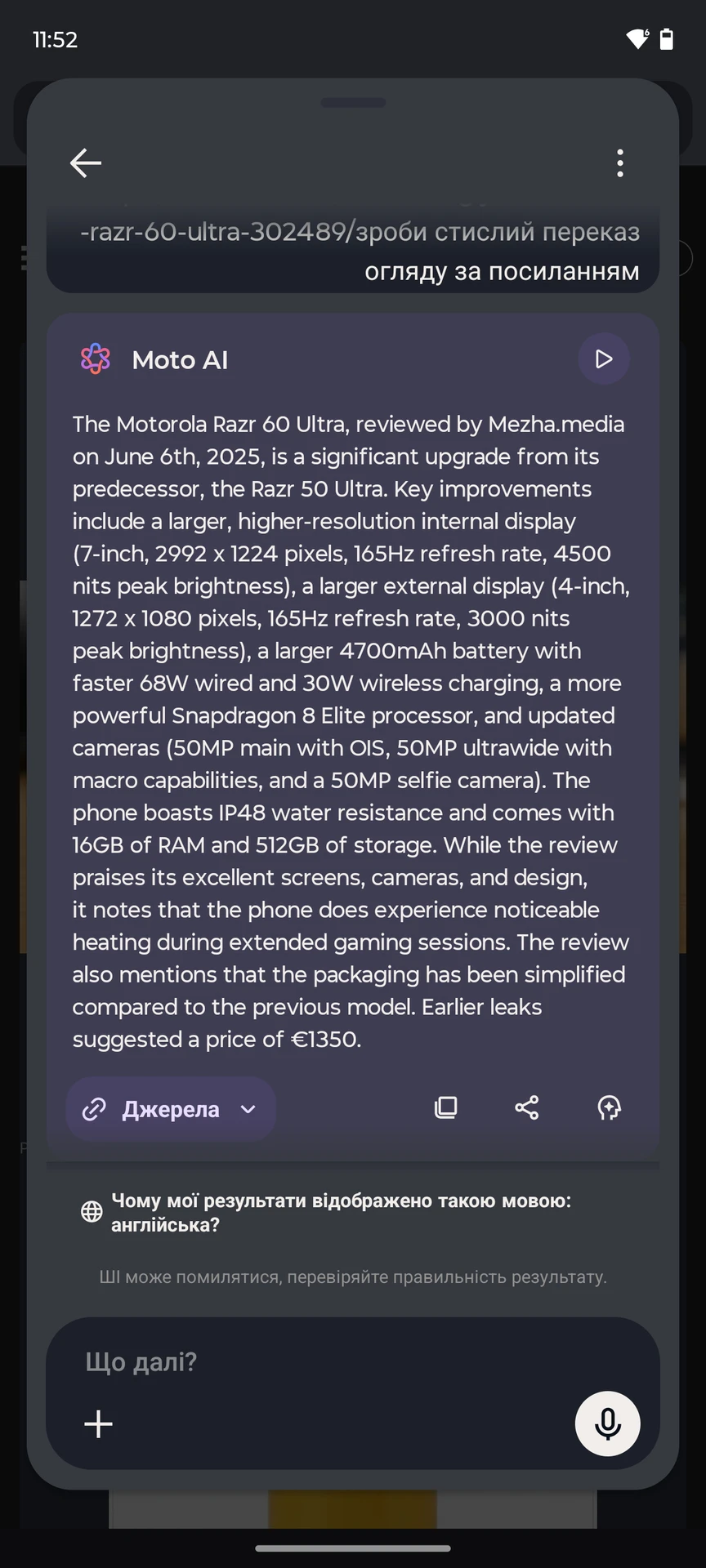Image resolution: width=706 pixels, height=1568 pixels.
Task: Open the question about results shown in English
Action: pyautogui.click(x=342, y=1213)
